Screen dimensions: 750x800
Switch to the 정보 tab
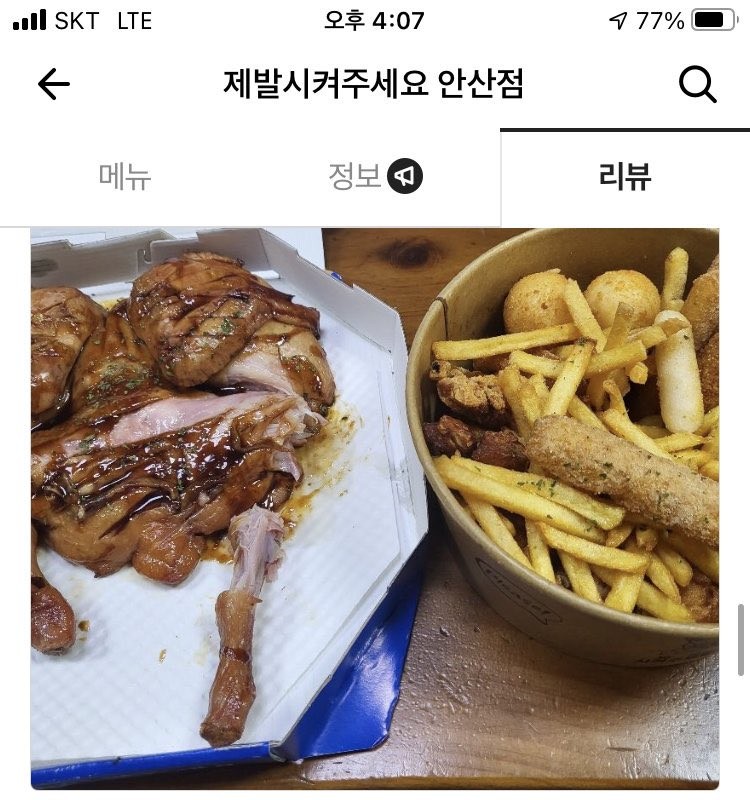point(374,177)
